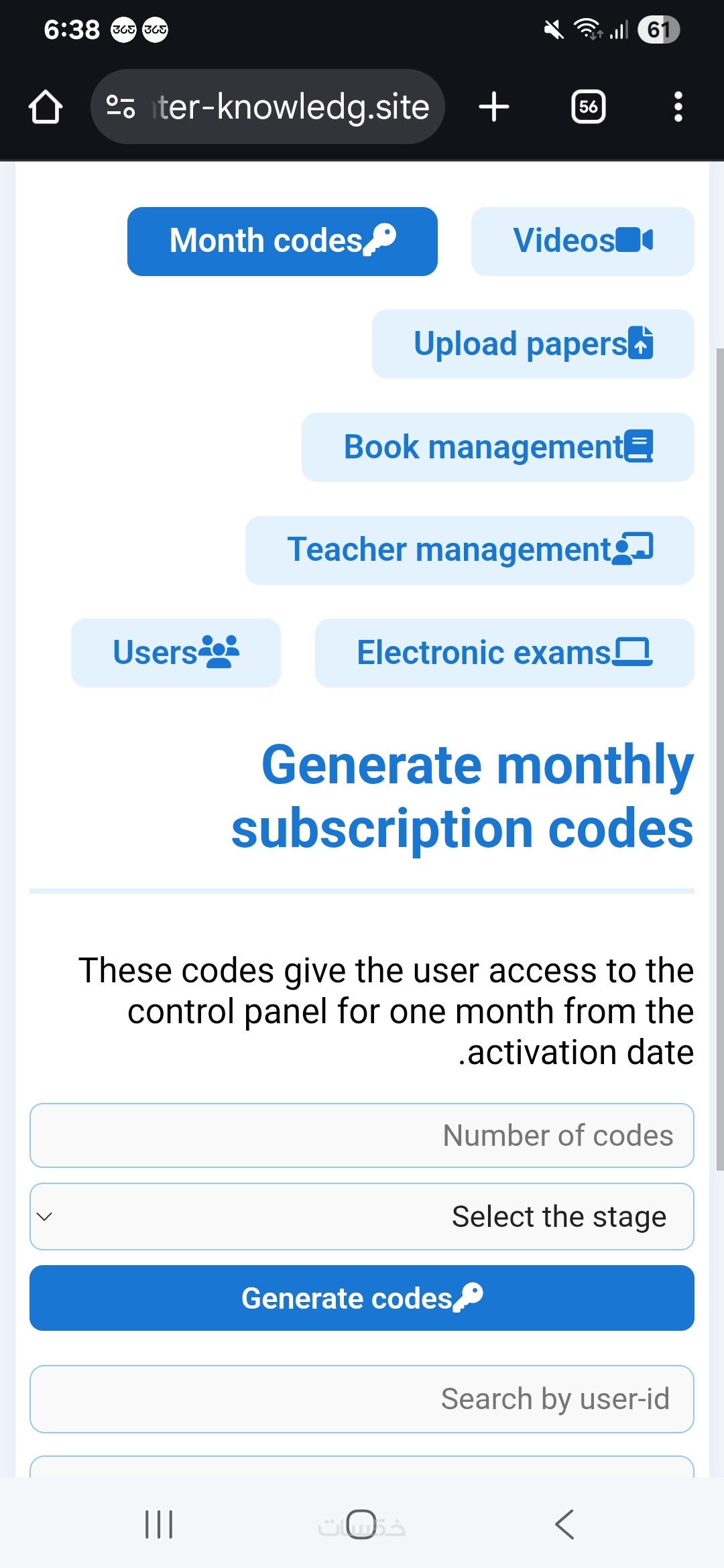Open the Videos section
This screenshot has width=724, height=1568.
pyautogui.click(x=582, y=241)
